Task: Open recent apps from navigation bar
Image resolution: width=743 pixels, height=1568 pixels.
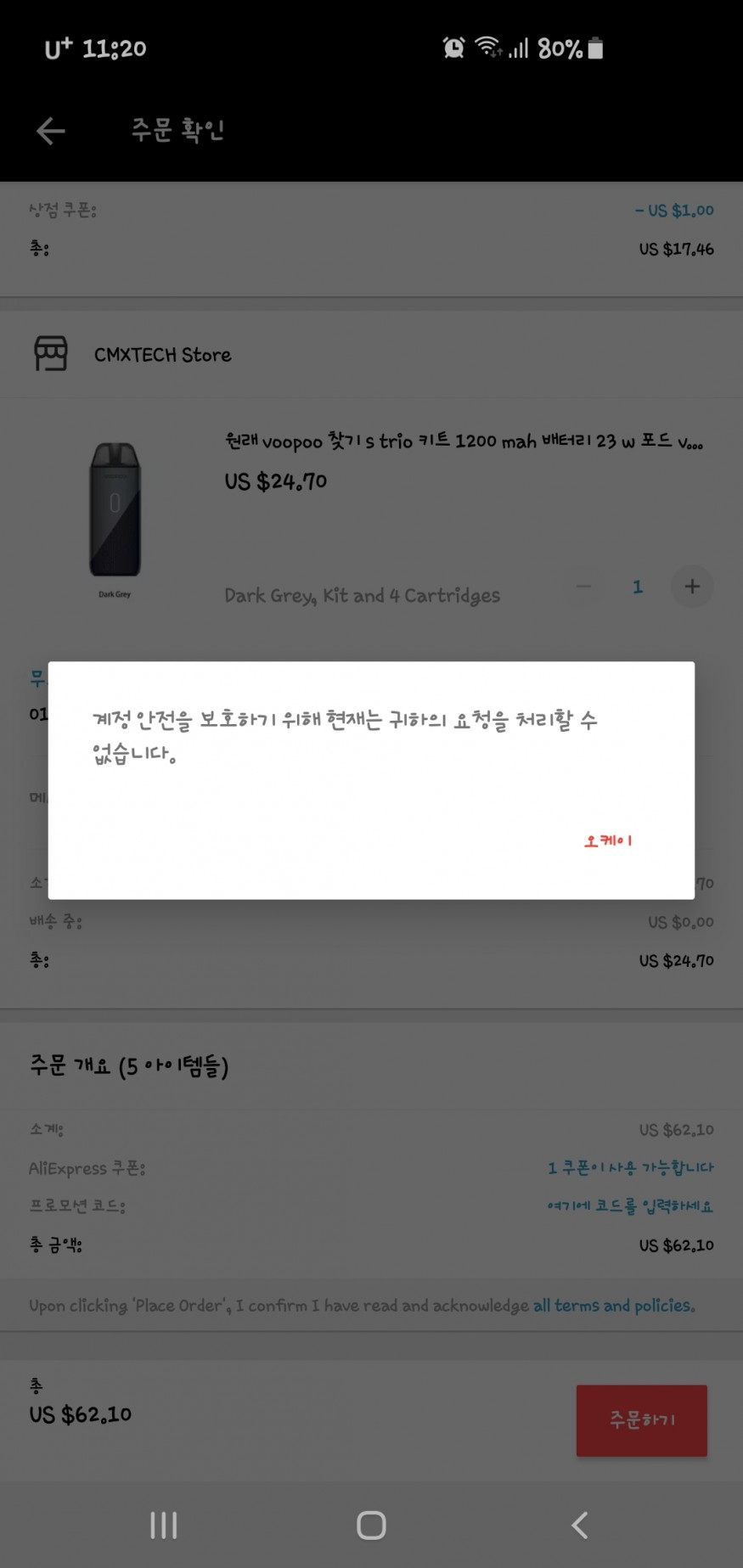Action: click(163, 1526)
